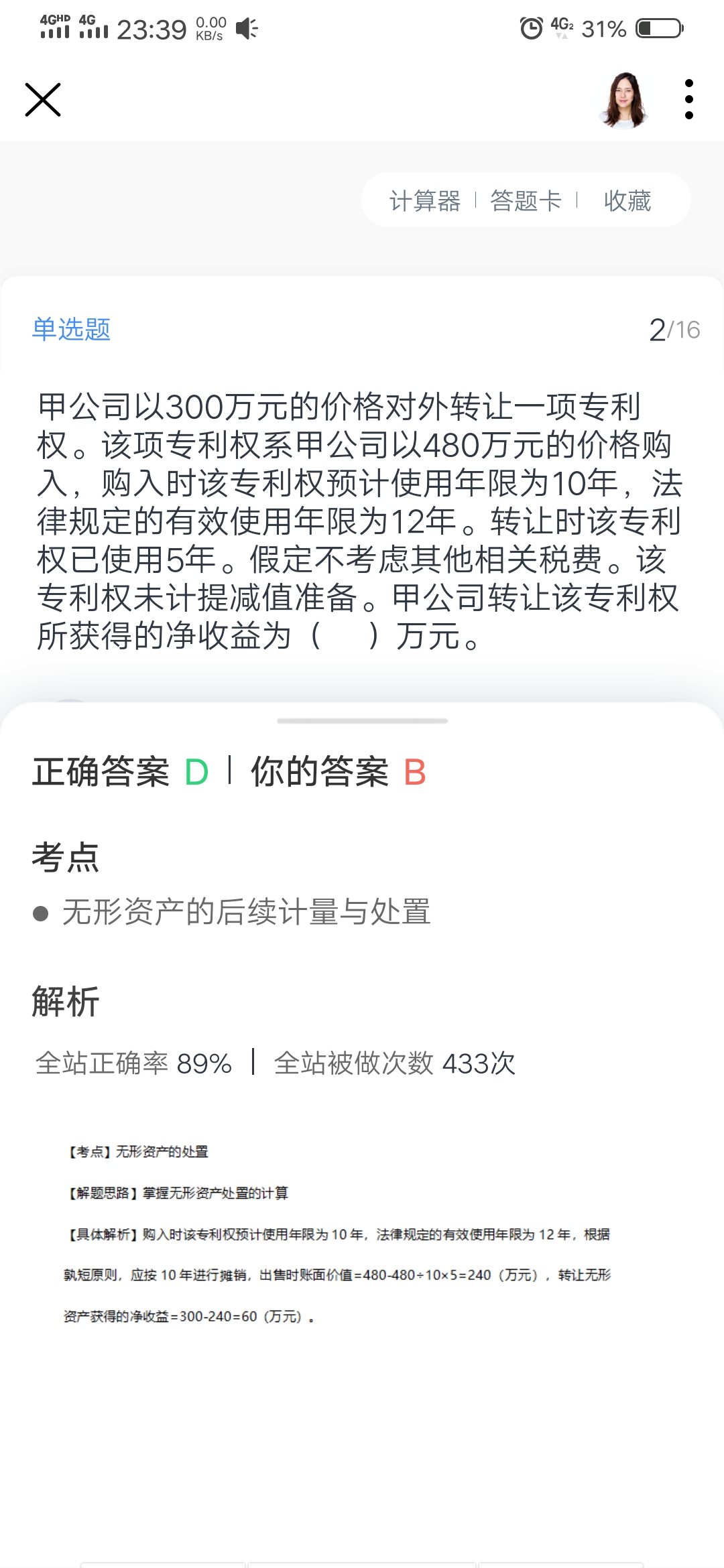Open the 答题卡 answer sheet
The image size is (724, 1568).
pyautogui.click(x=526, y=200)
